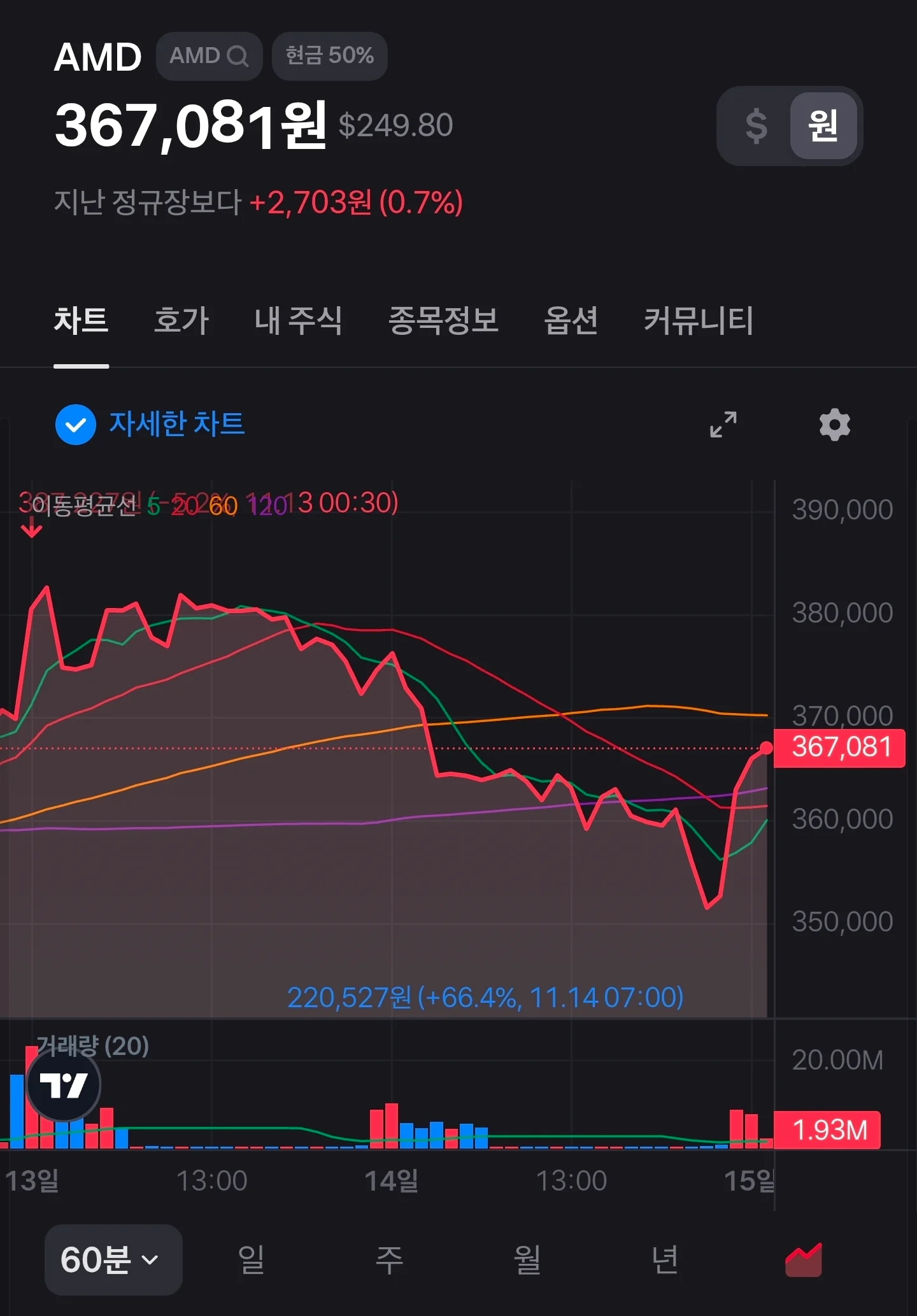The image size is (917, 1316).
Task: Uncheck the 자세한 차트 checkbox
Action: pos(76,425)
